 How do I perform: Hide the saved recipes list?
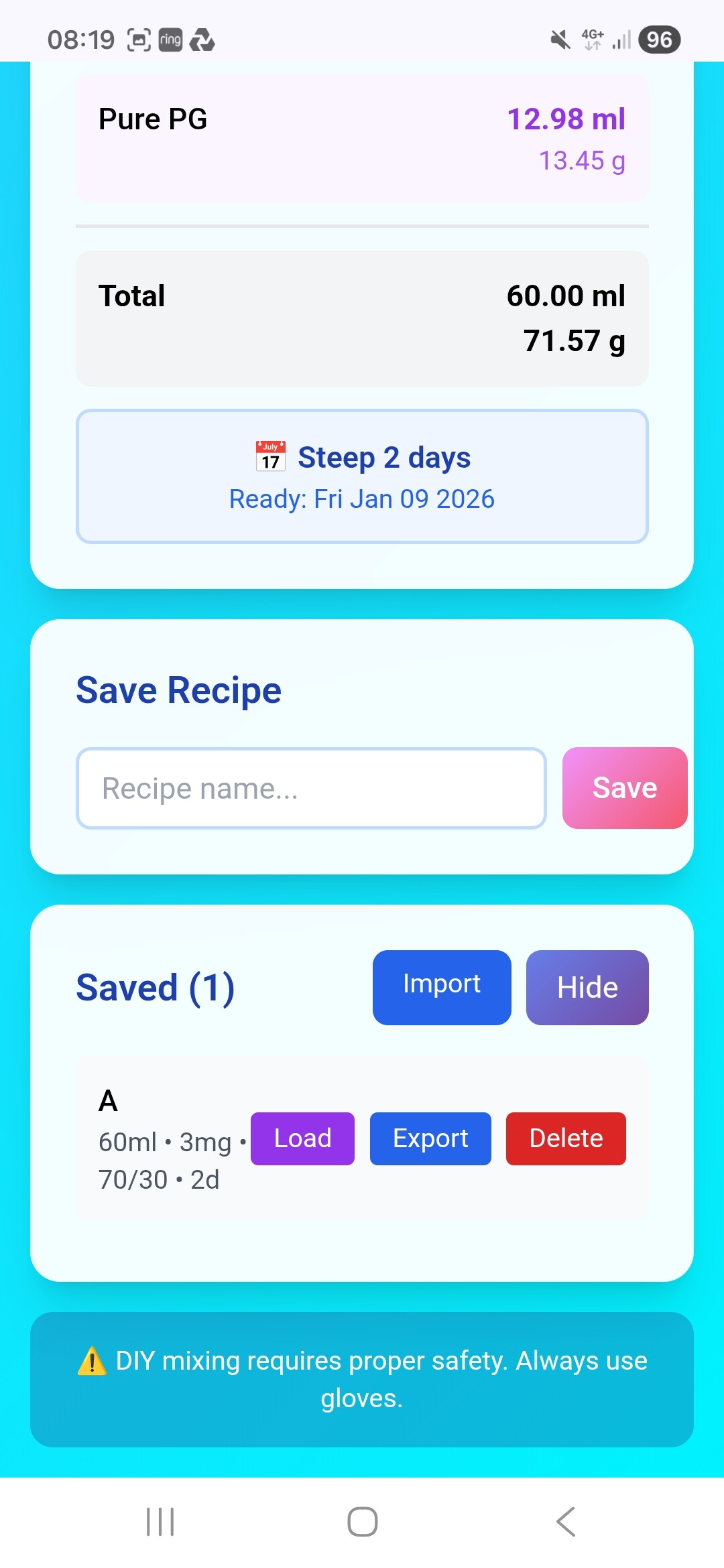pos(587,987)
